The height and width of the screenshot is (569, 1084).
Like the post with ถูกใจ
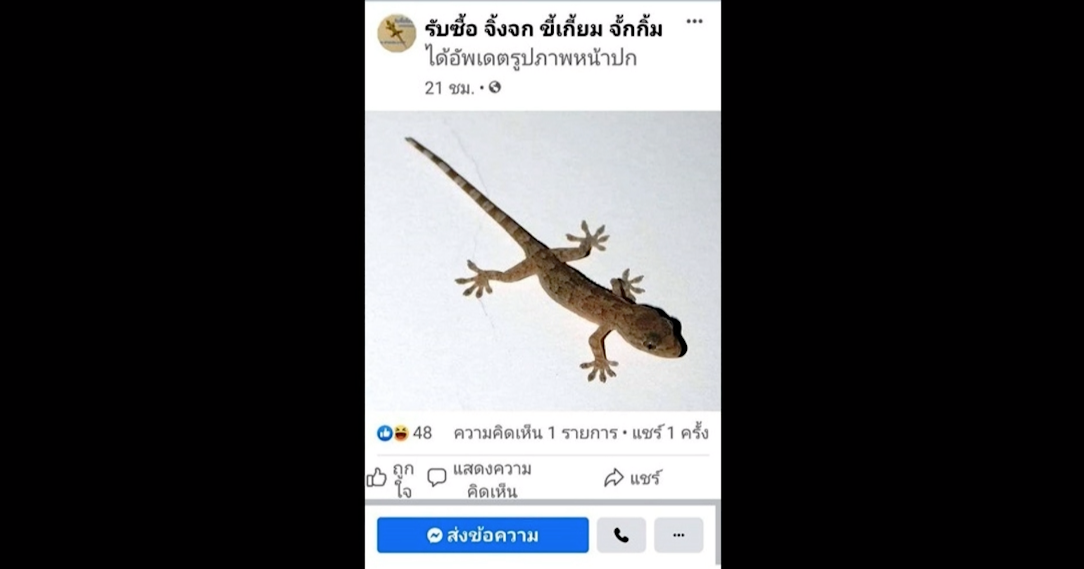point(391,479)
